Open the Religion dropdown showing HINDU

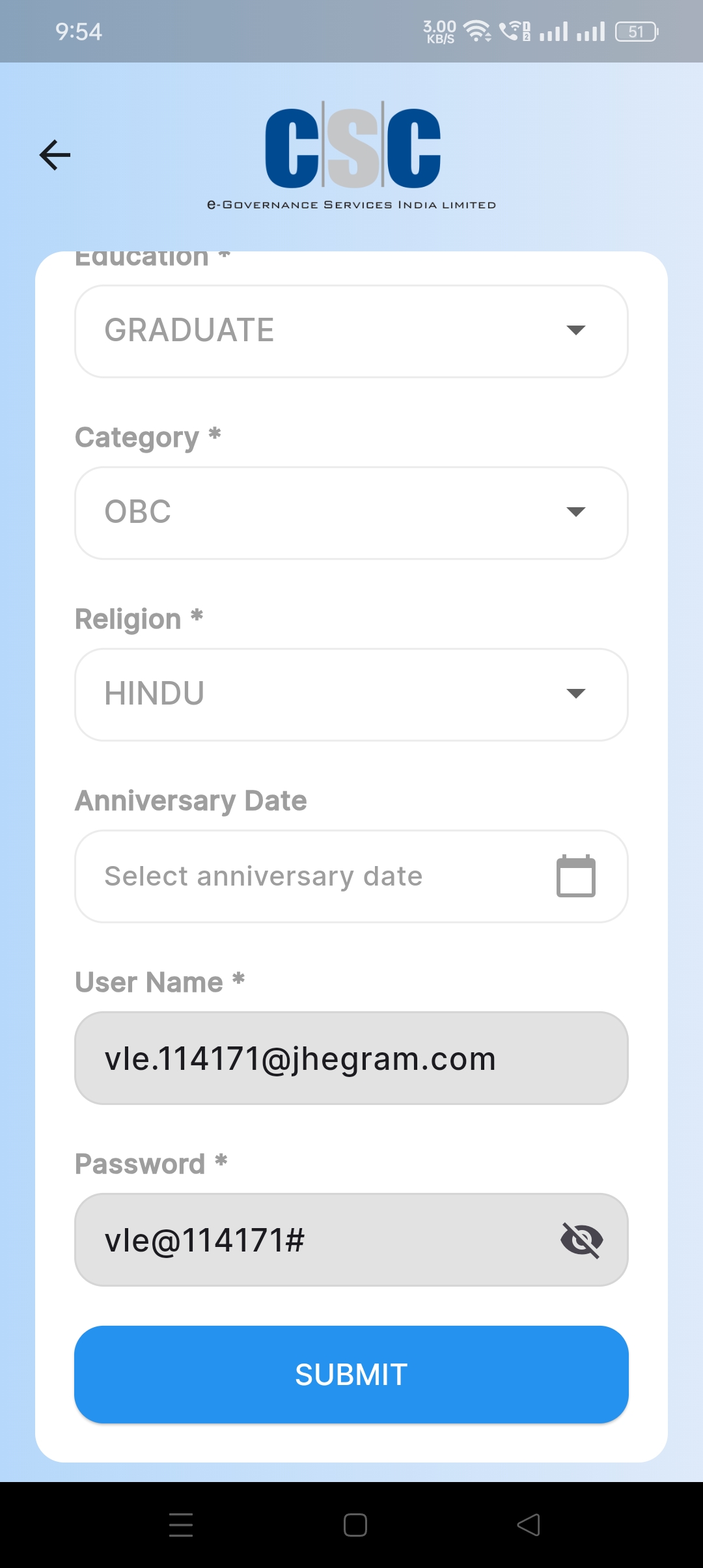point(351,694)
